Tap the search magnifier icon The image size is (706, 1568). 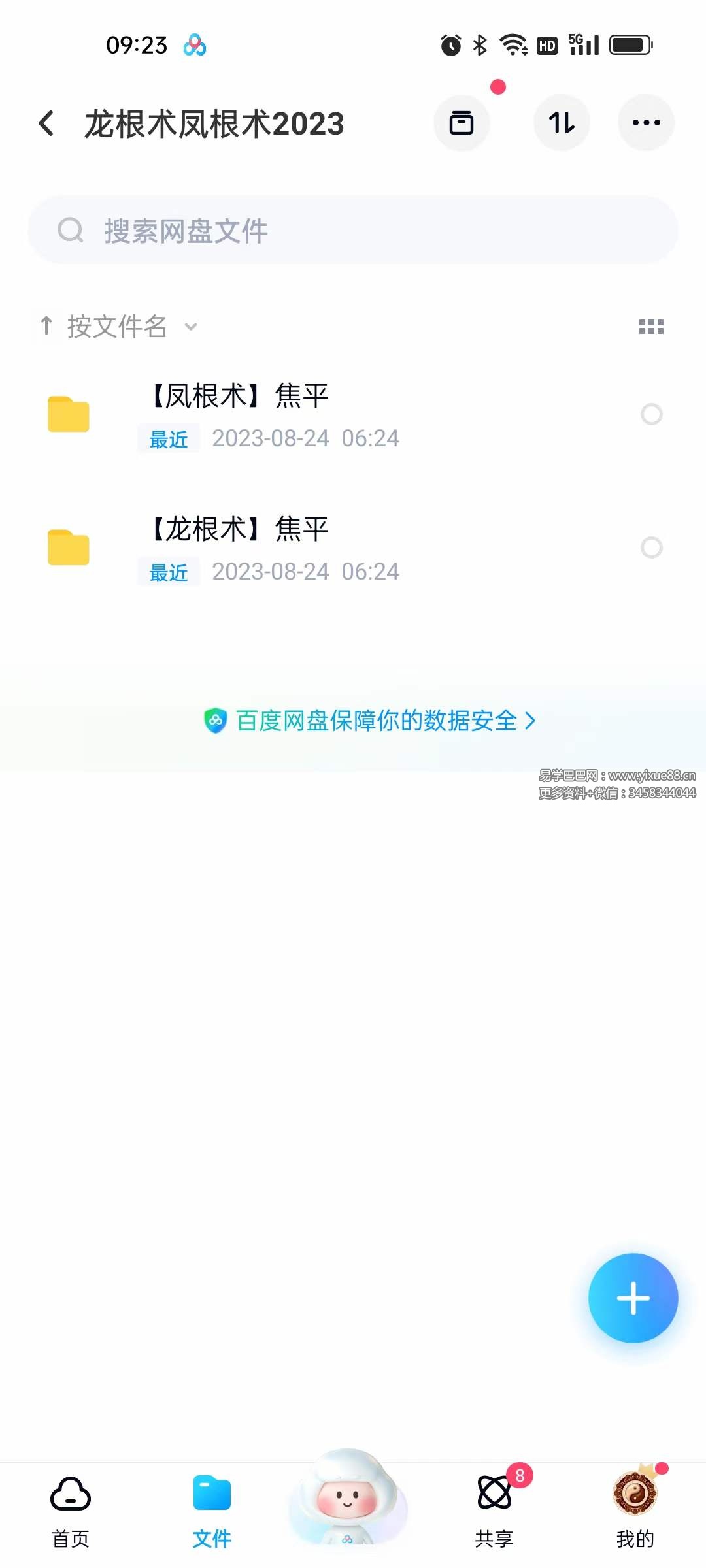pyautogui.click(x=72, y=230)
